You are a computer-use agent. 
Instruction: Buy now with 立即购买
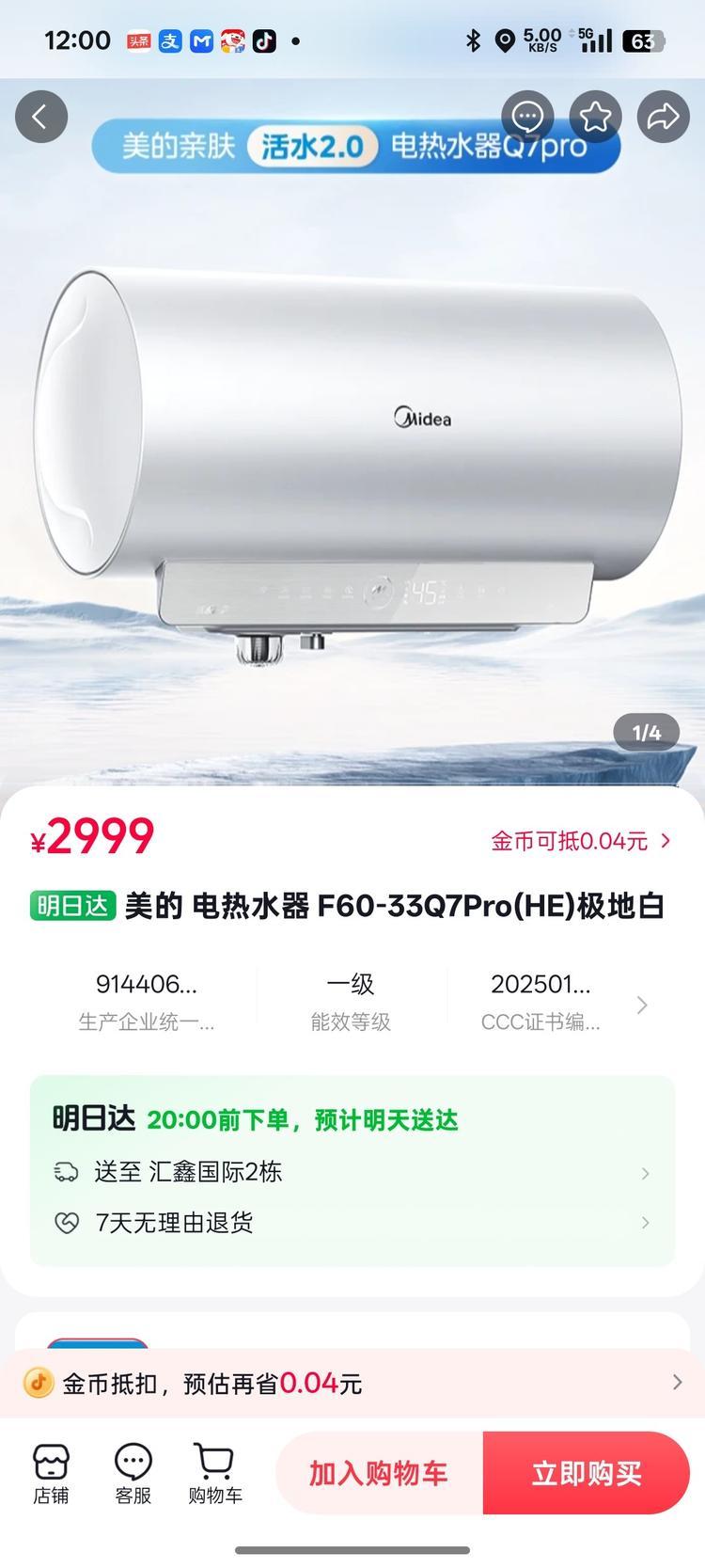(x=587, y=1473)
